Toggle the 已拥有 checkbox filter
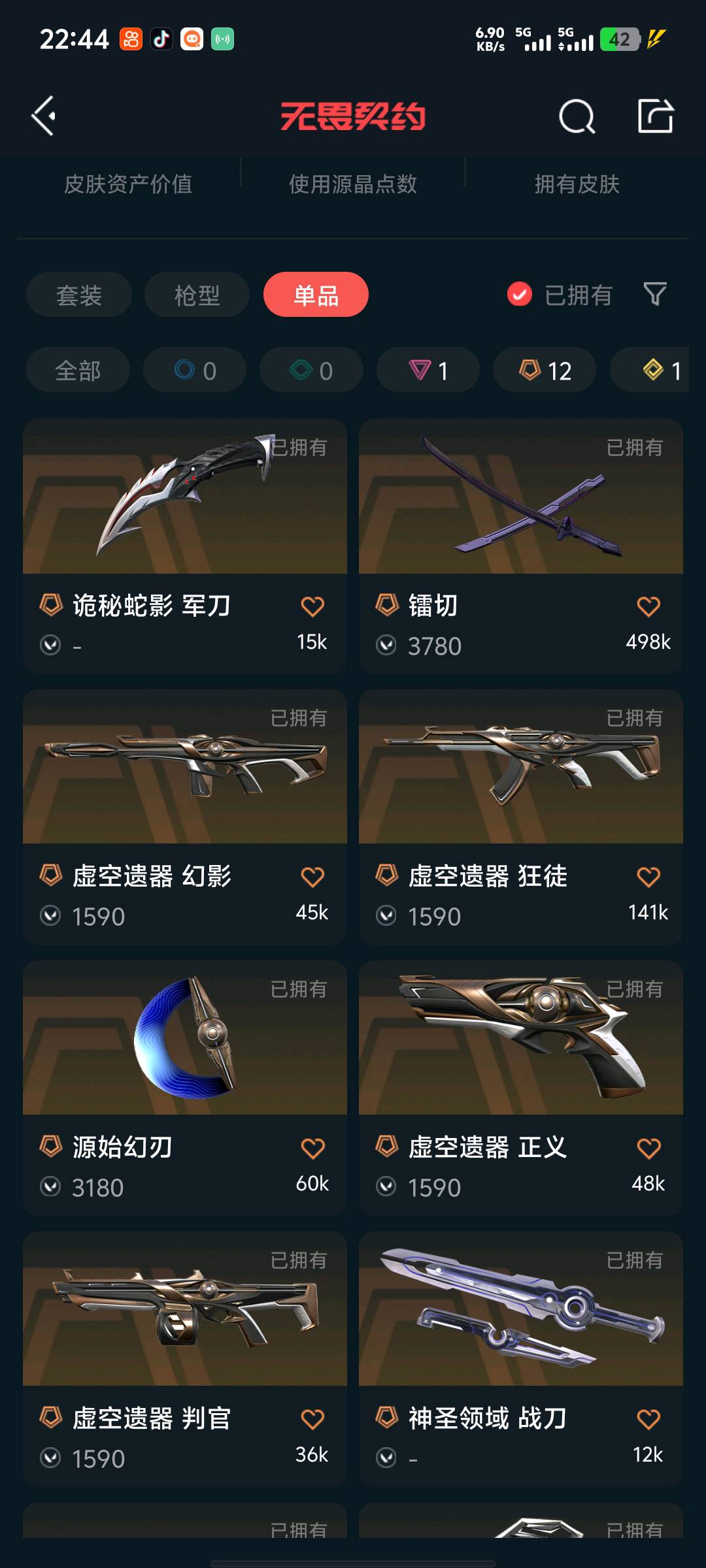This screenshot has height=1568, width=706. click(520, 295)
